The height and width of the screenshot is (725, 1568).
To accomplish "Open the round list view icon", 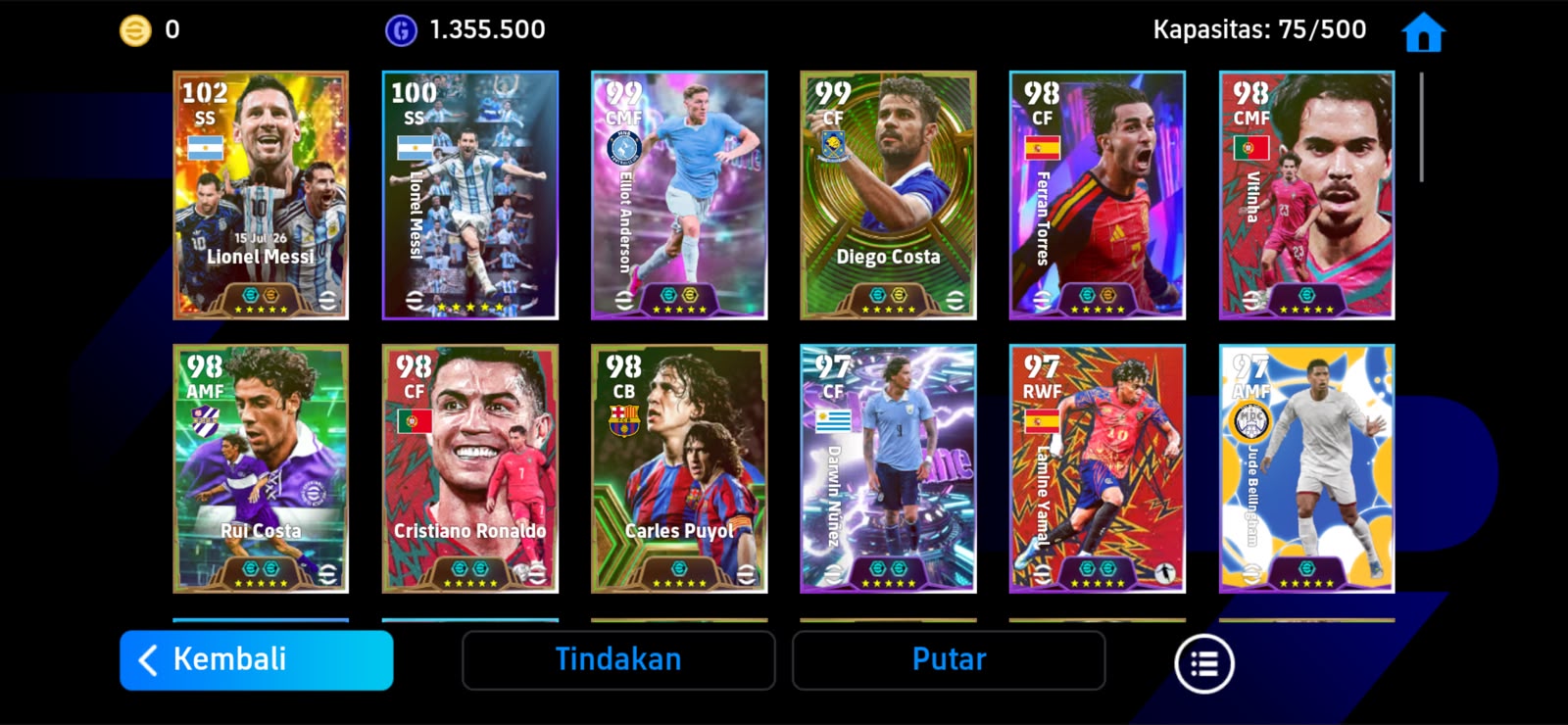I will (1203, 663).
